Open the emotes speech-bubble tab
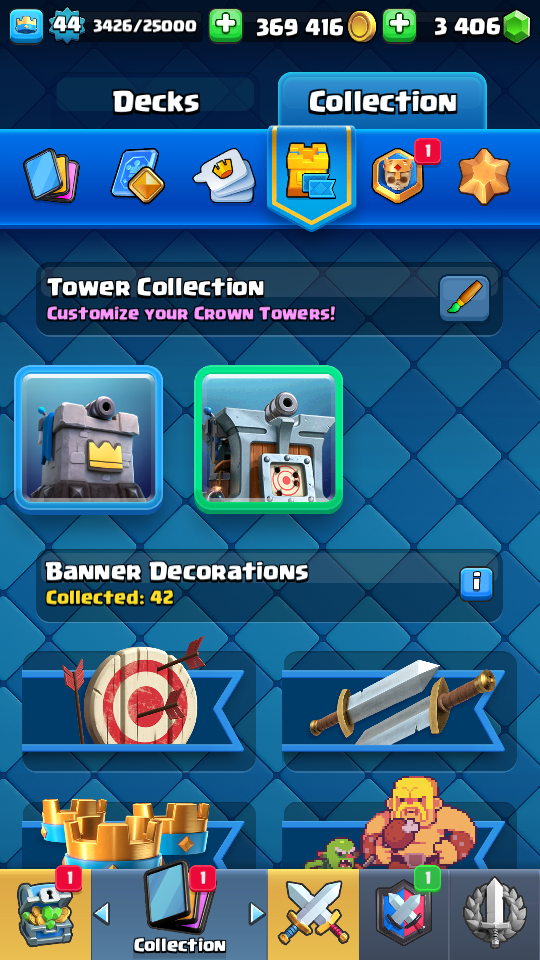 click(x=225, y=176)
